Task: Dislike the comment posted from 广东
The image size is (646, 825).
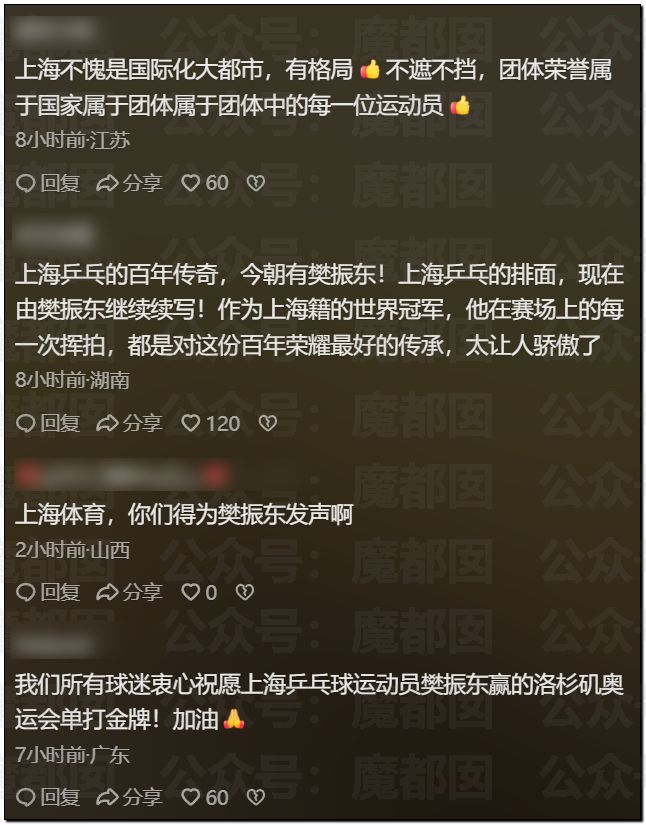Action: [255, 797]
